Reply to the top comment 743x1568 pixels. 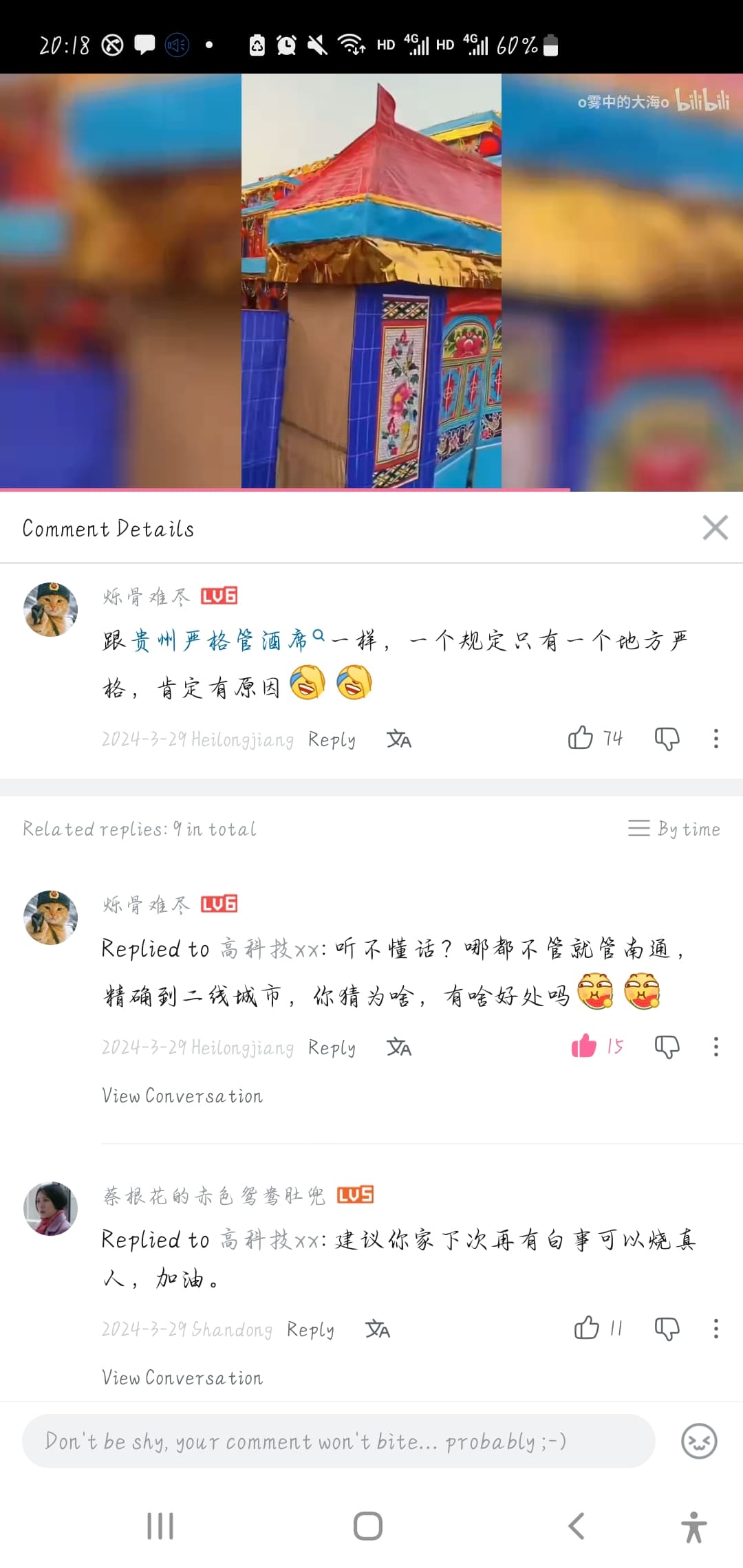(x=332, y=739)
